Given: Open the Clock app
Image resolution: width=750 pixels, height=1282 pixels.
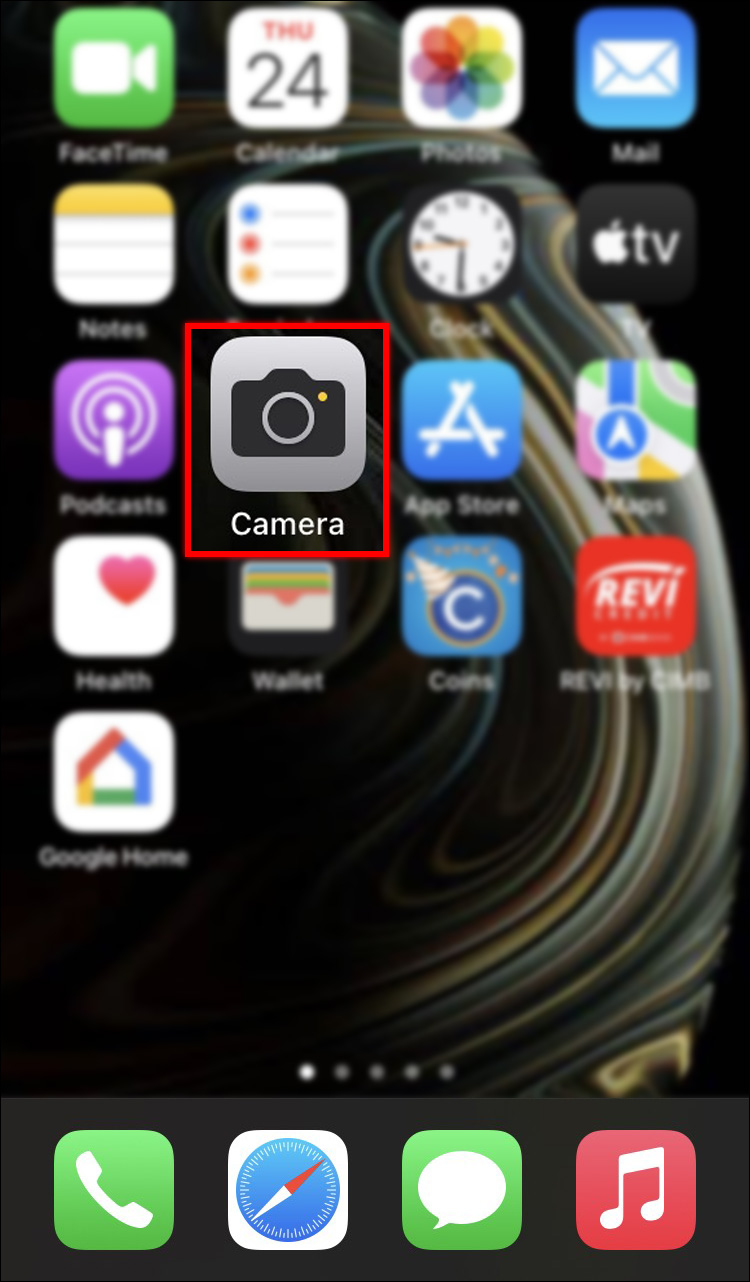Looking at the screenshot, I should (x=461, y=244).
